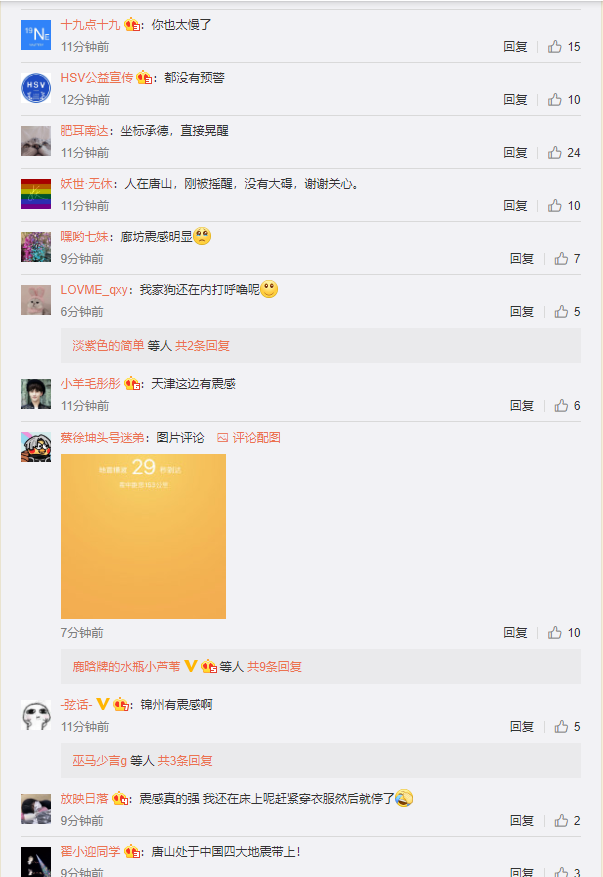Expand the 2 replies under LOVME_qxy's comment
This screenshot has width=603, height=877.
pyautogui.click(x=203, y=345)
